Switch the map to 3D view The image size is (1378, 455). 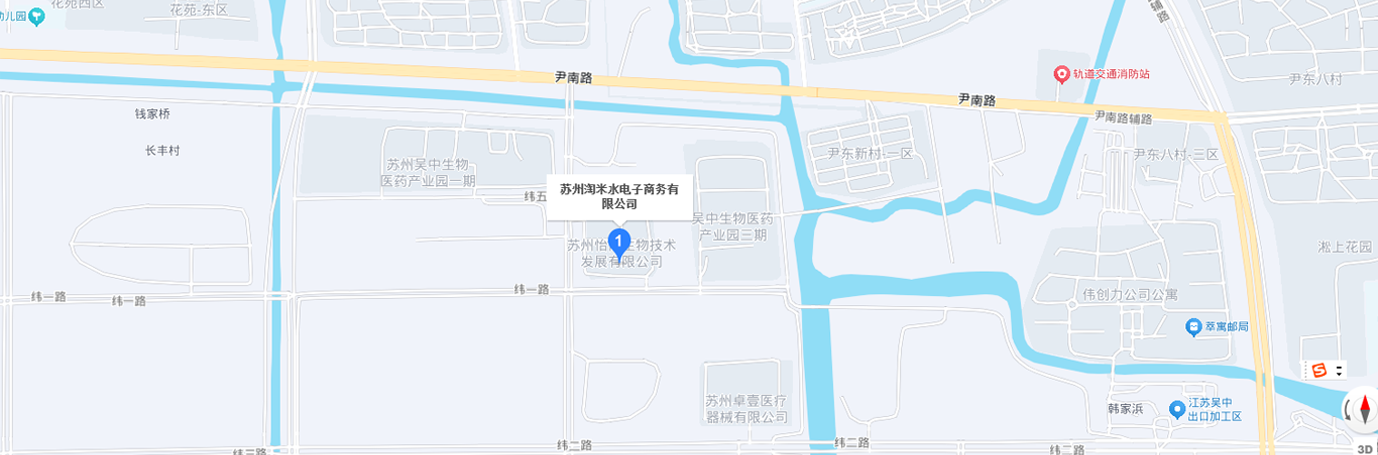tap(1365, 449)
